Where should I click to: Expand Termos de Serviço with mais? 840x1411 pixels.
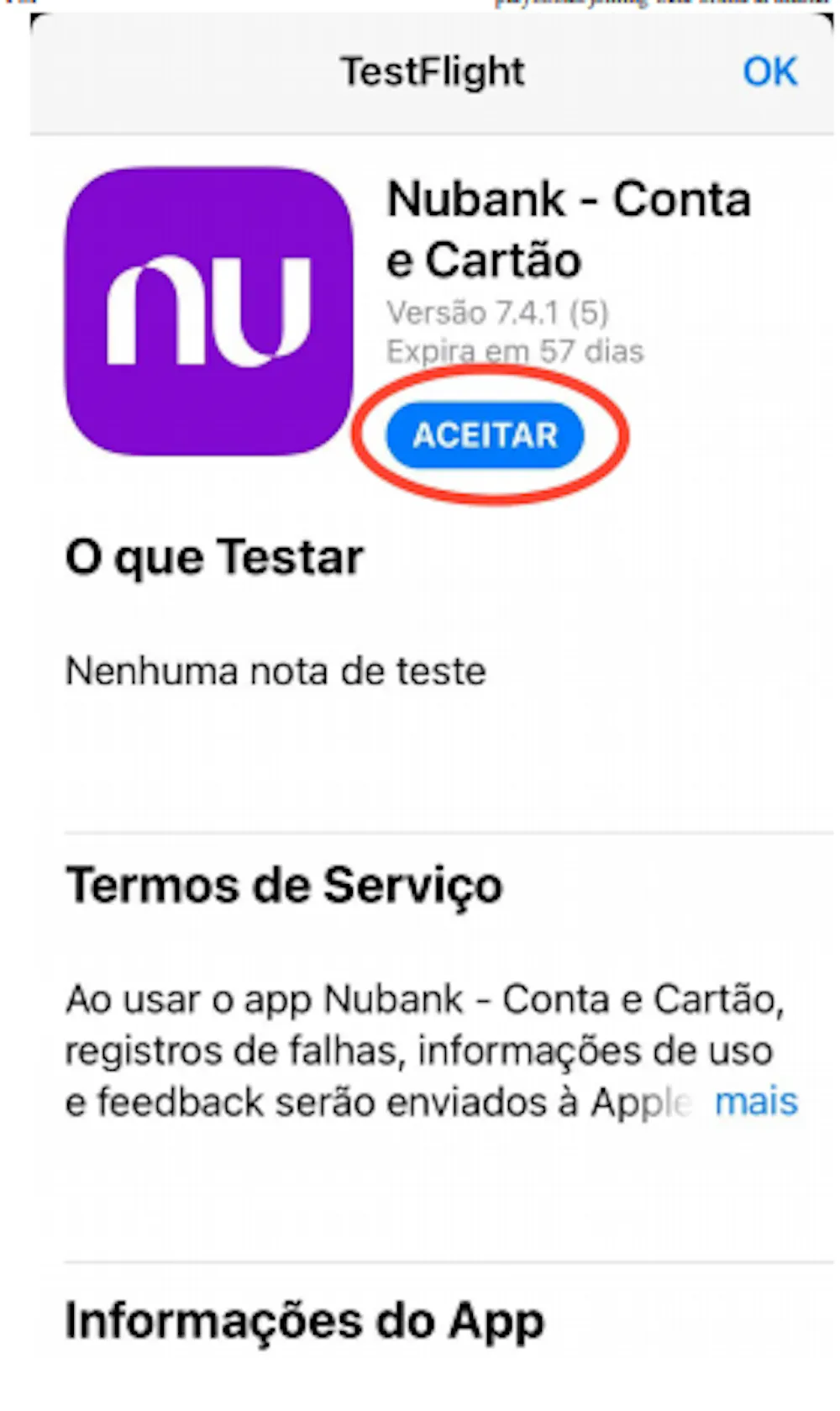(755, 1102)
